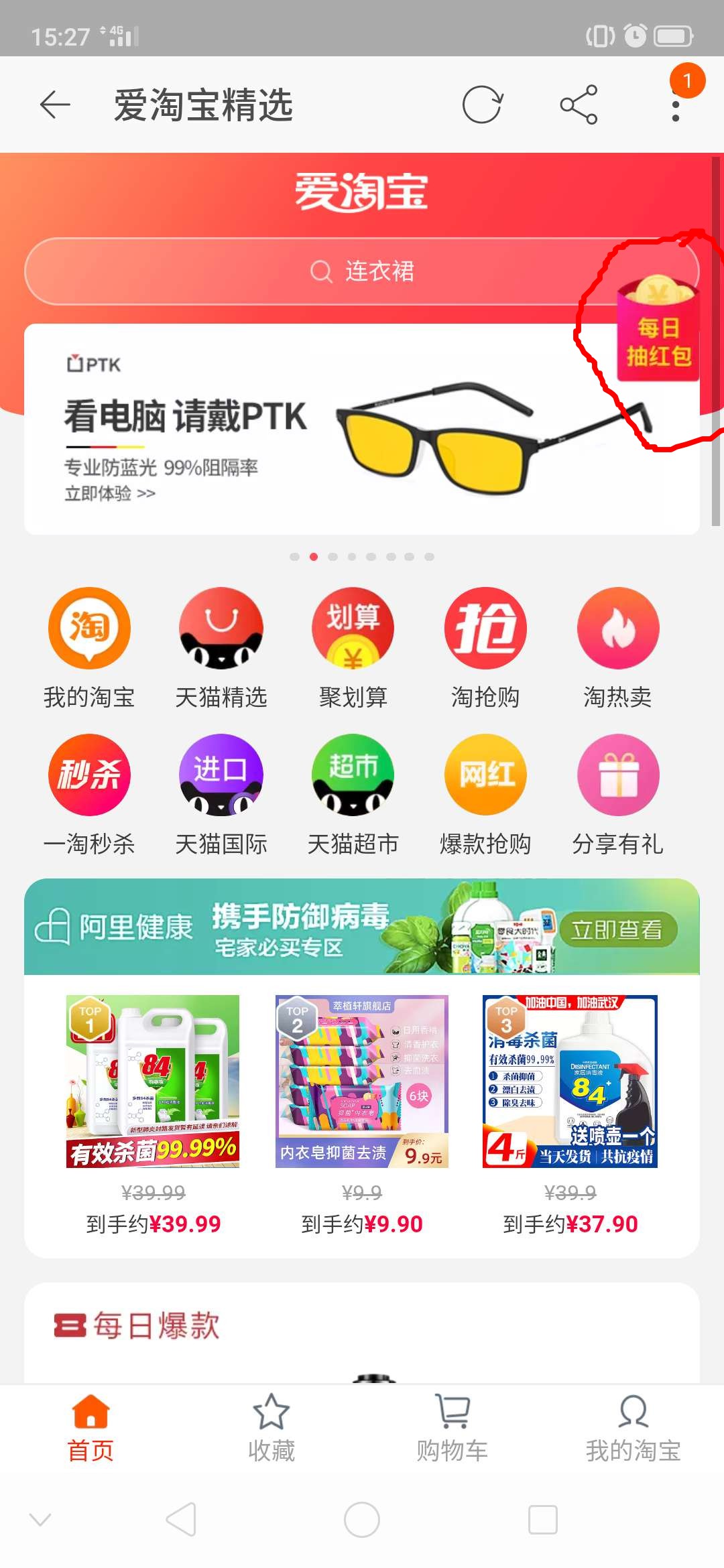Switch to the 收藏 tab

click(x=270, y=1427)
